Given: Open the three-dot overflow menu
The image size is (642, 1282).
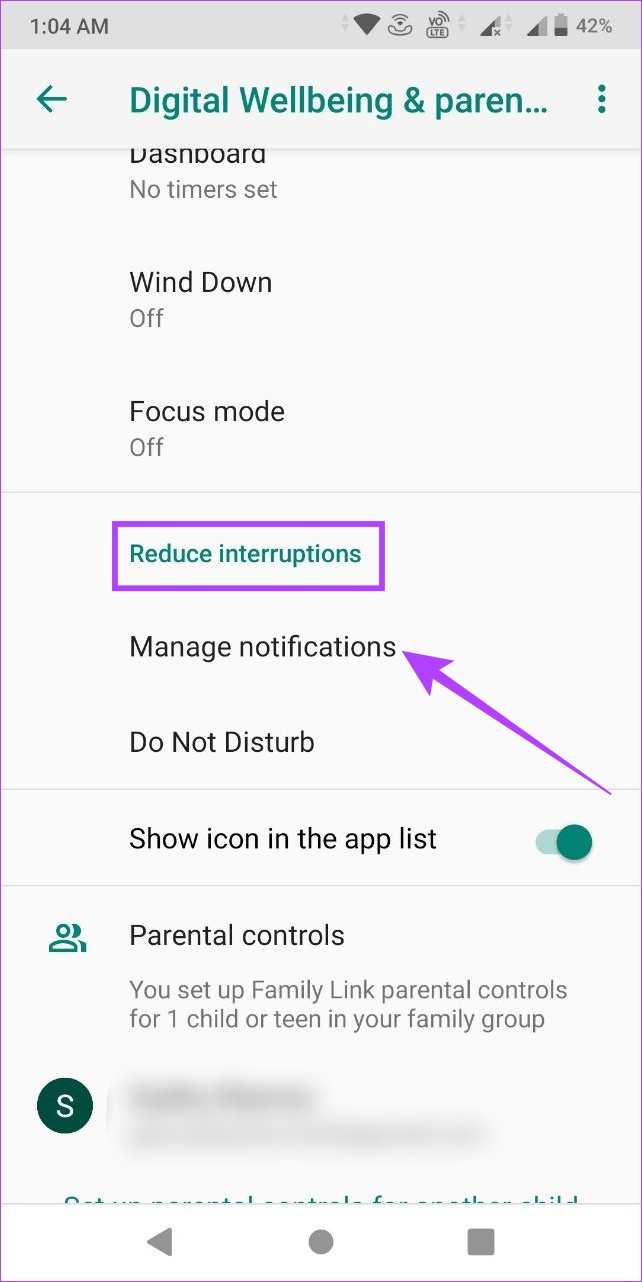Looking at the screenshot, I should click(601, 99).
